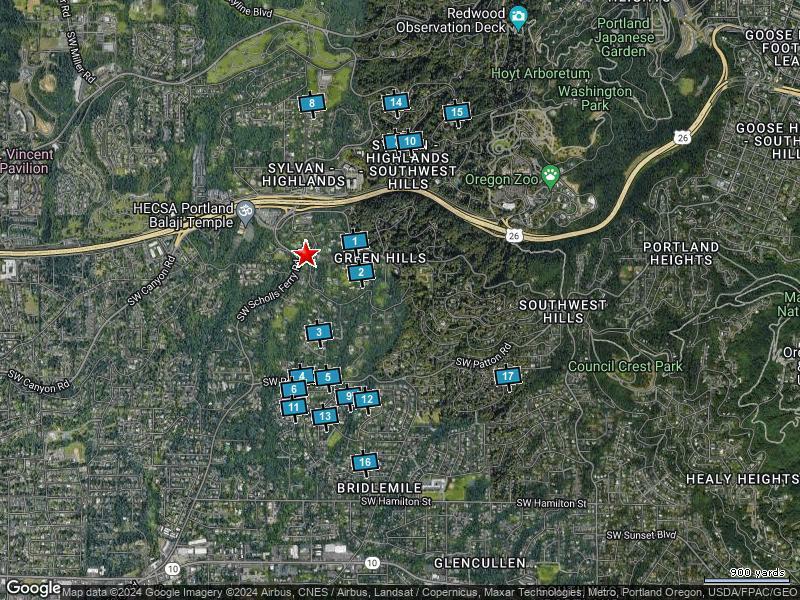Open map marker number 10

[410, 141]
